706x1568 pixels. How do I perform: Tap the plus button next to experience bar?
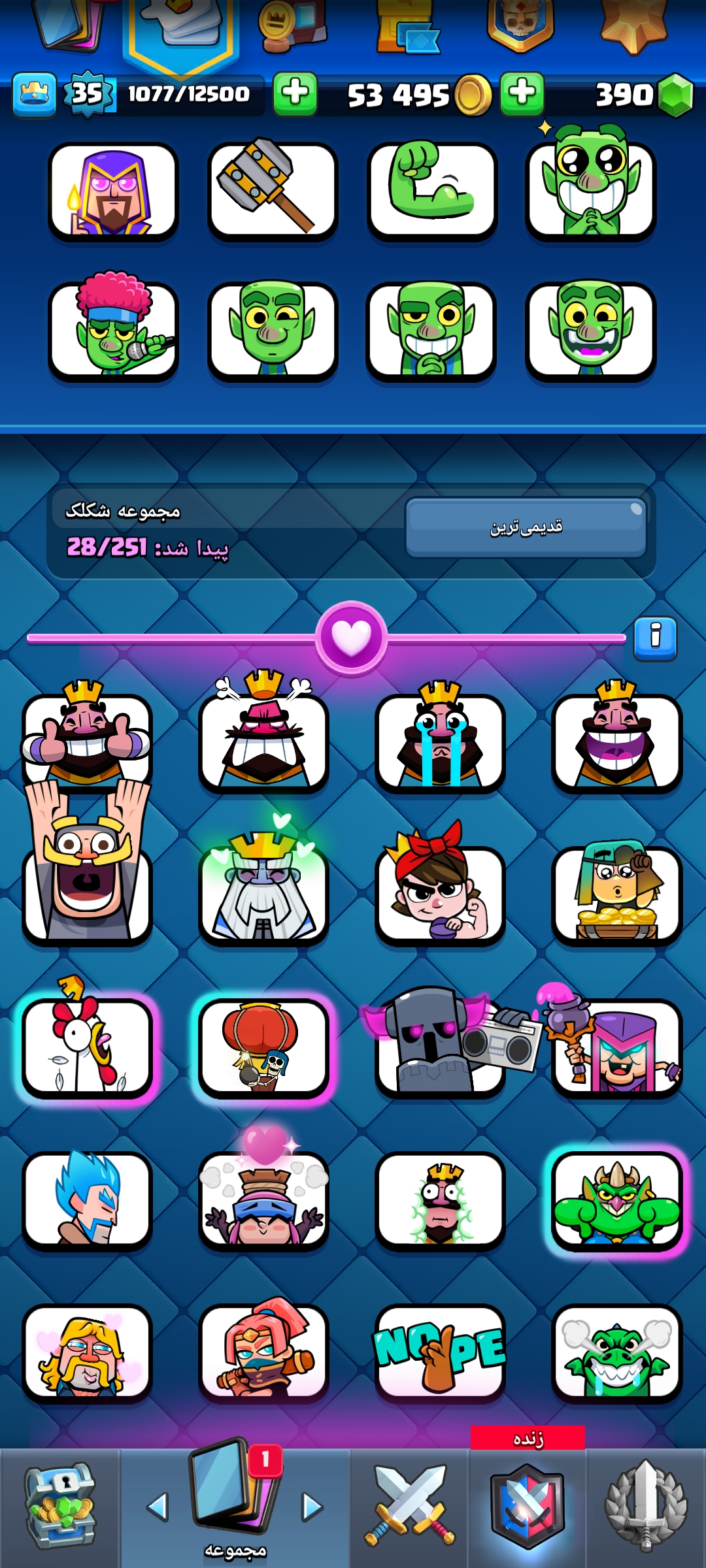coord(295,93)
